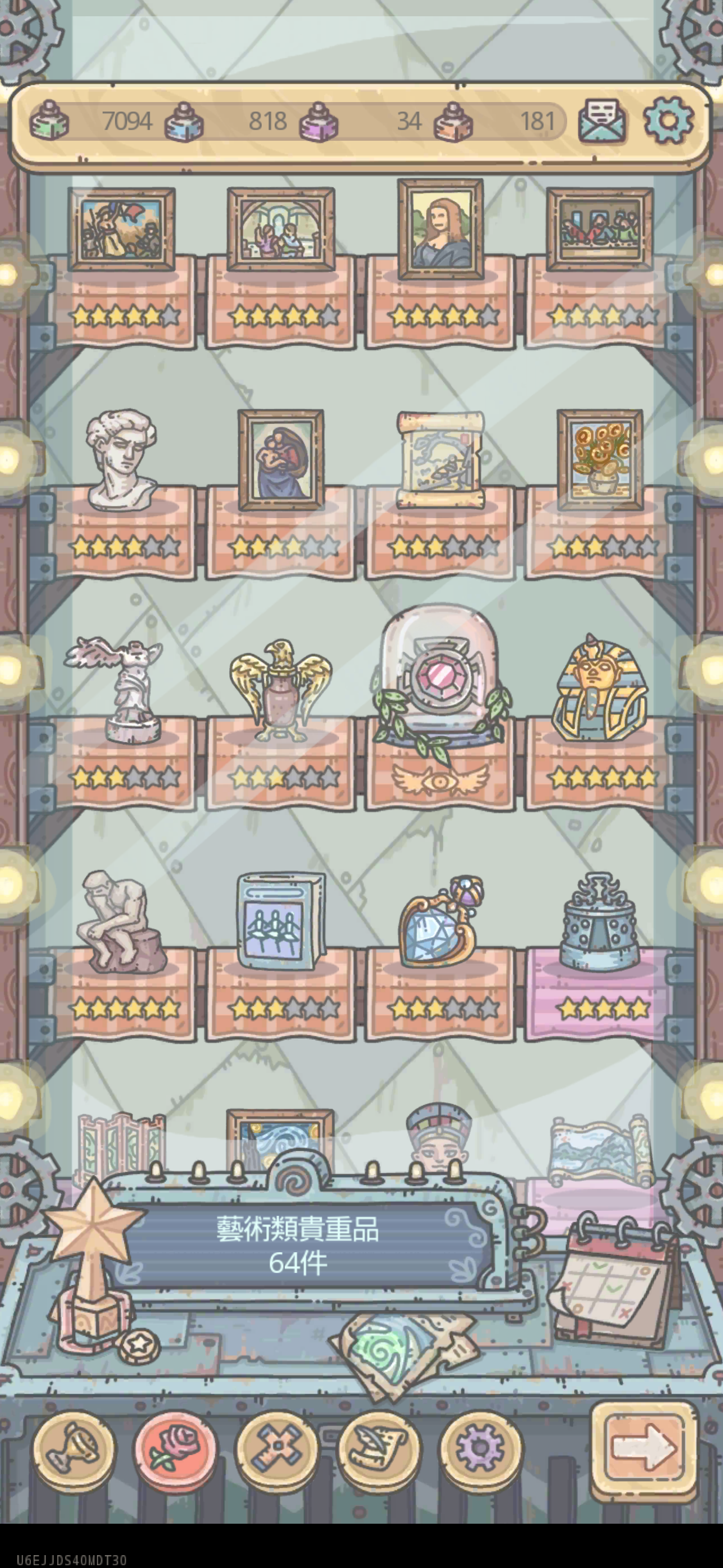
Task: Select the blue heart diamond necklace
Action: coord(440,922)
